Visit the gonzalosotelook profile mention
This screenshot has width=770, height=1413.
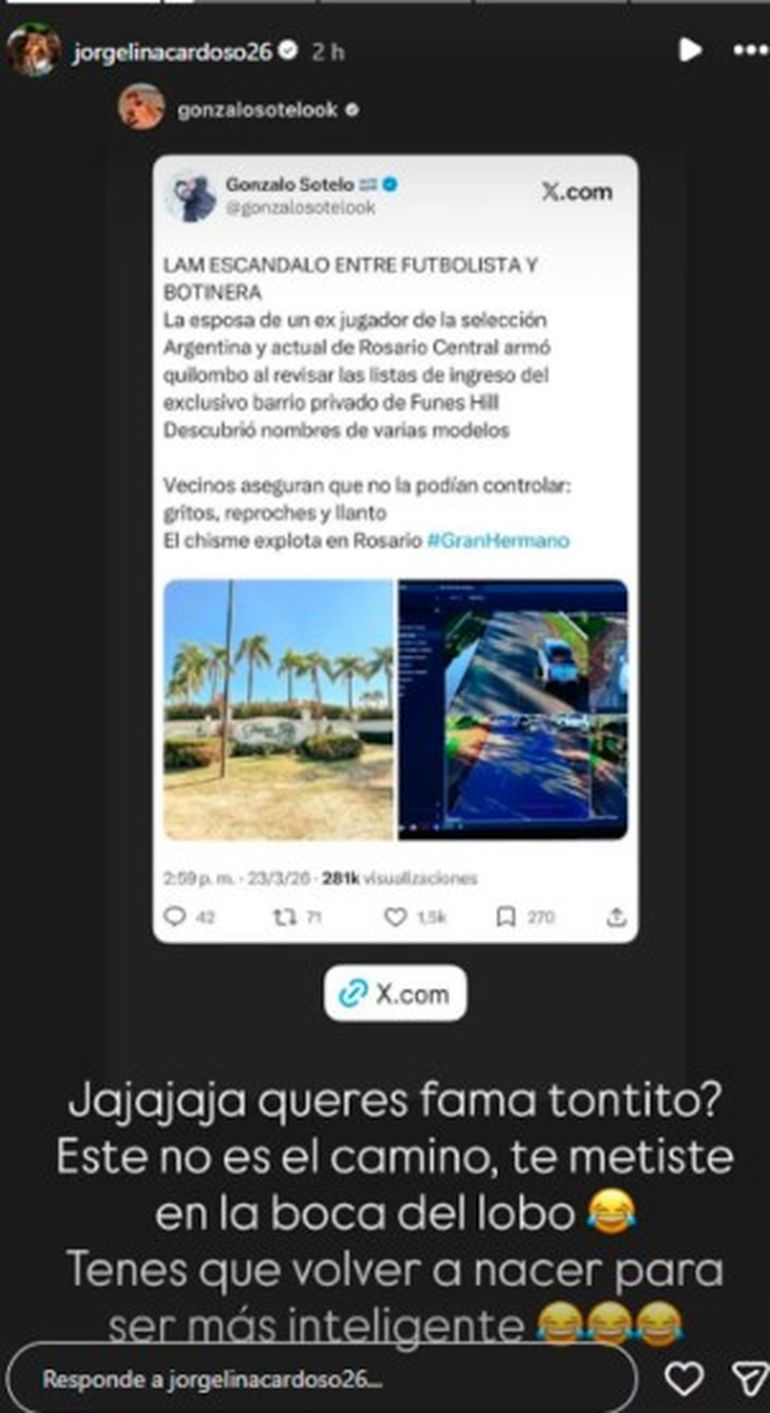(257, 110)
